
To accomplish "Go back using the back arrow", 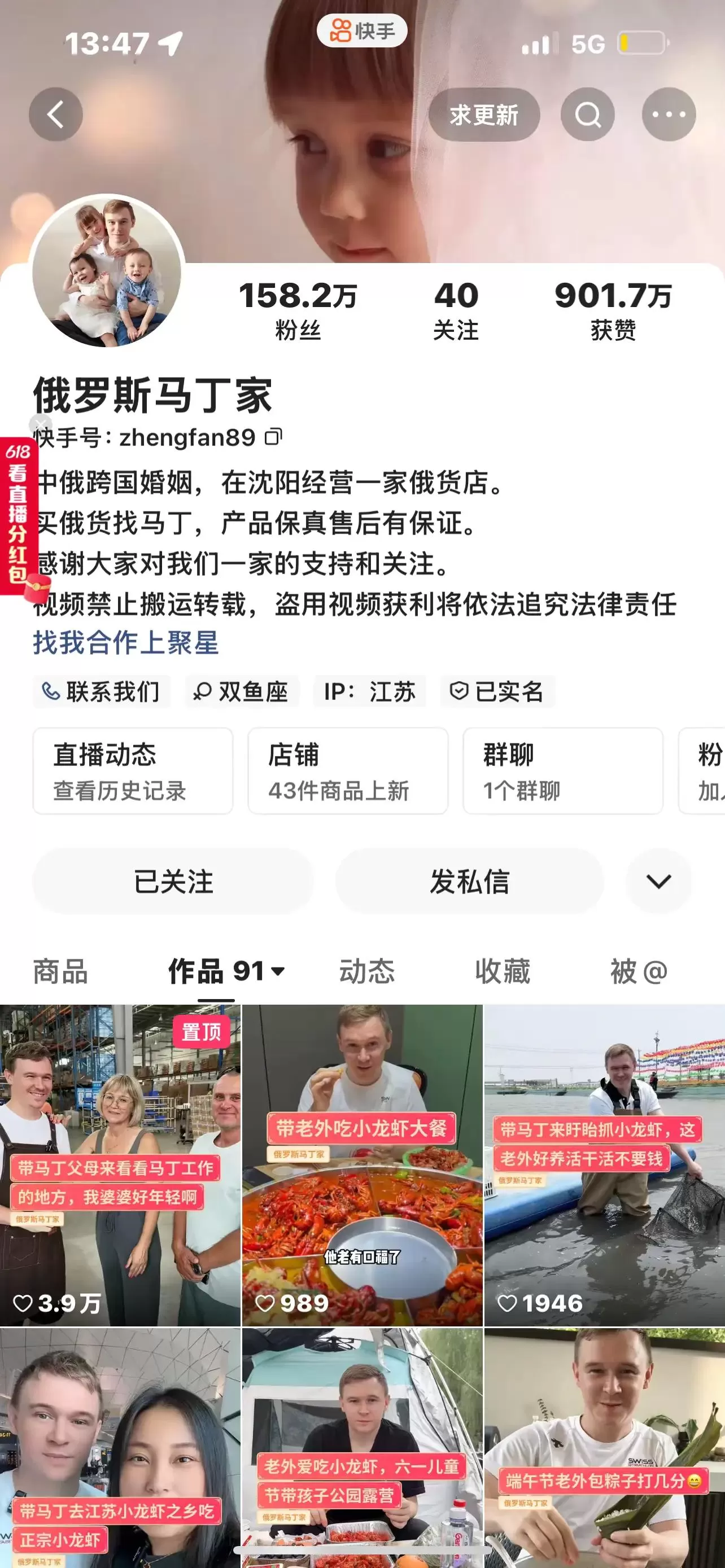I will 55,115.
